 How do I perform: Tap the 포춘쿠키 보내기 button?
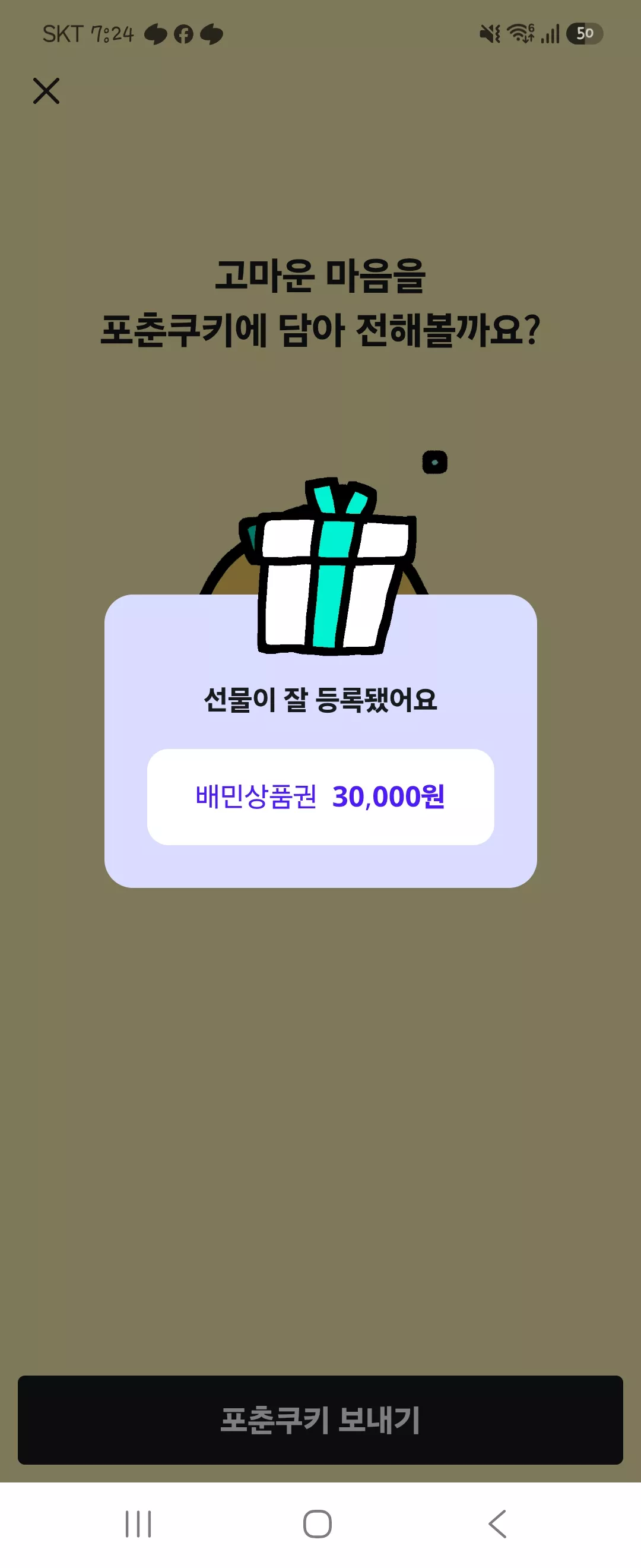pyautogui.click(x=320, y=1420)
